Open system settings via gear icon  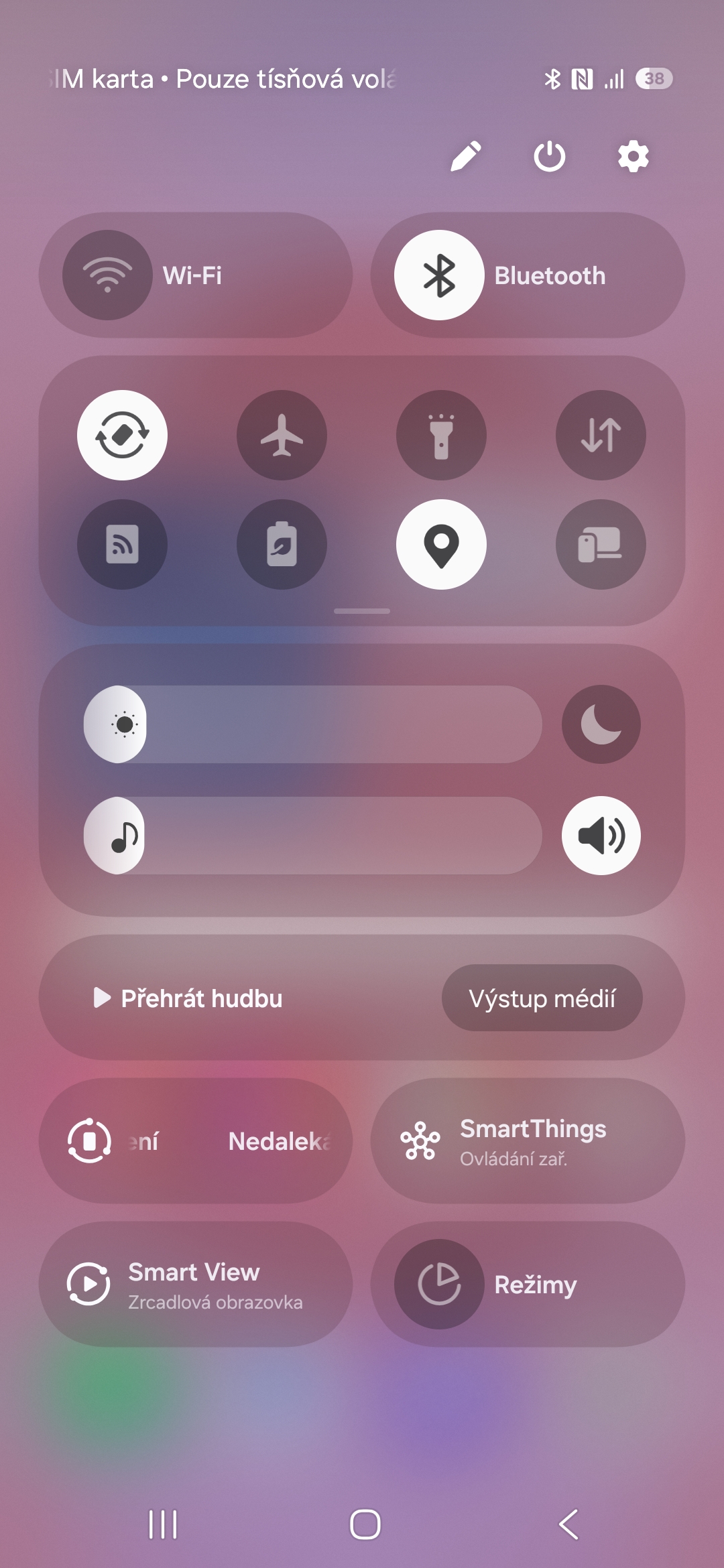(633, 156)
